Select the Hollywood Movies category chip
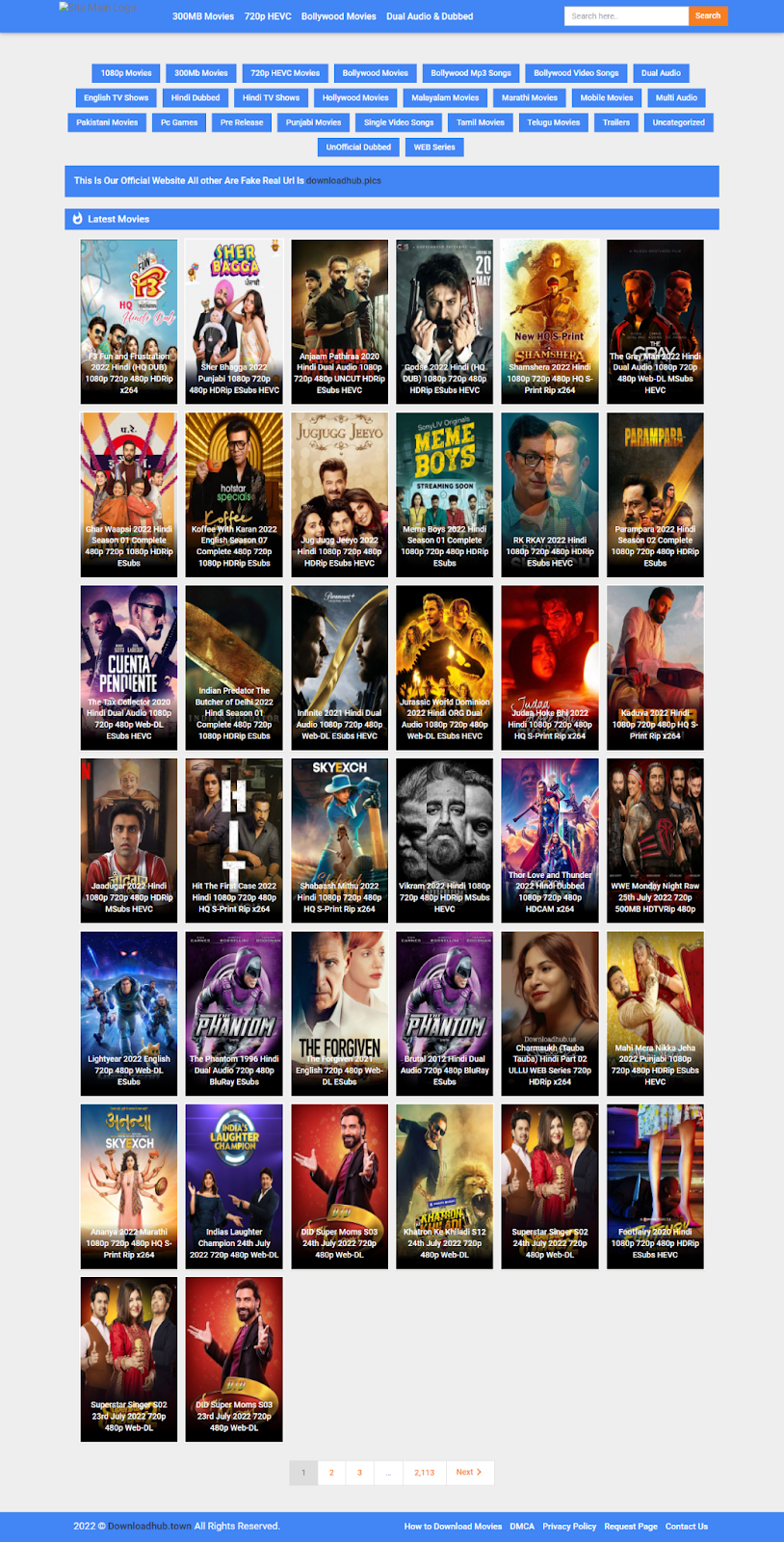The width and height of the screenshot is (784, 1542). pyautogui.click(x=355, y=97)
